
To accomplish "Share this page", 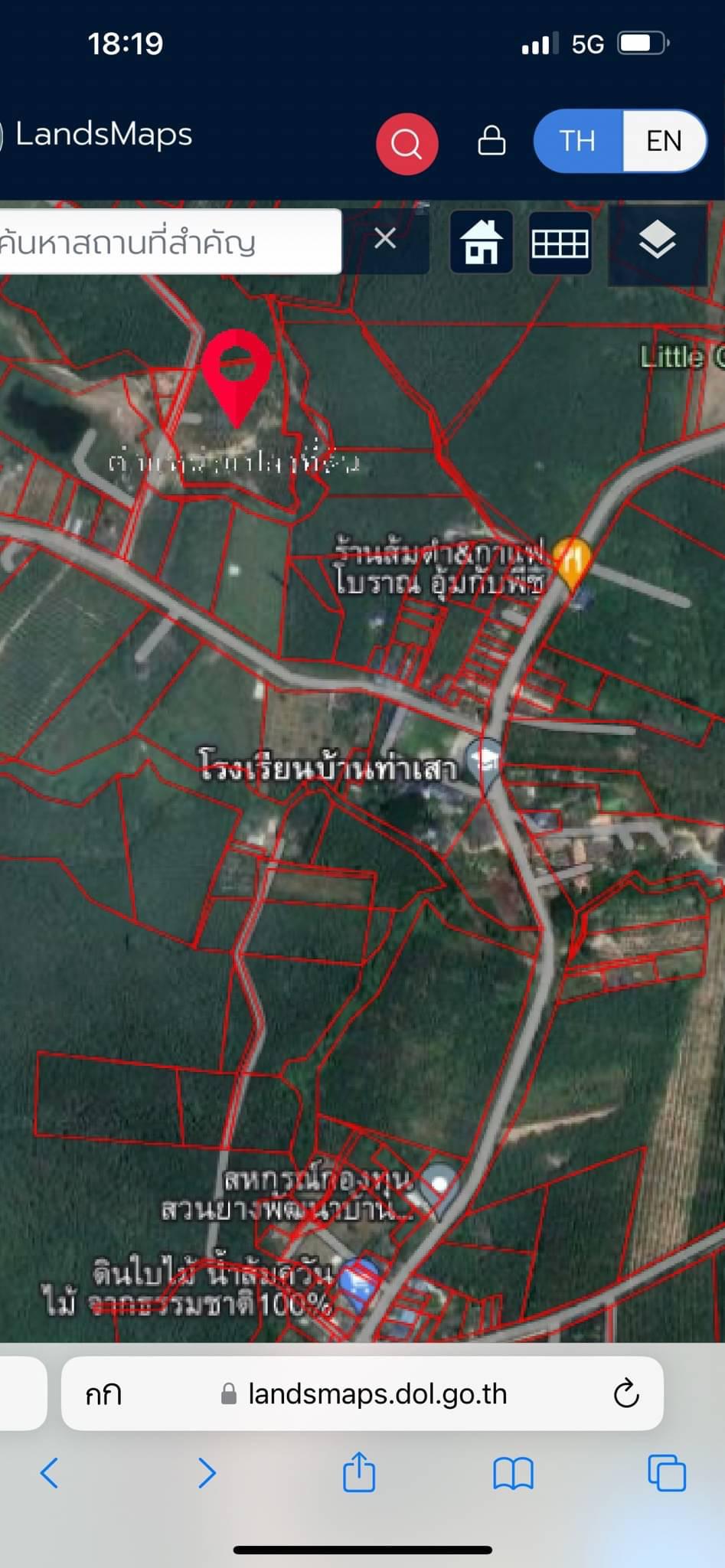I will (359, 1471).
